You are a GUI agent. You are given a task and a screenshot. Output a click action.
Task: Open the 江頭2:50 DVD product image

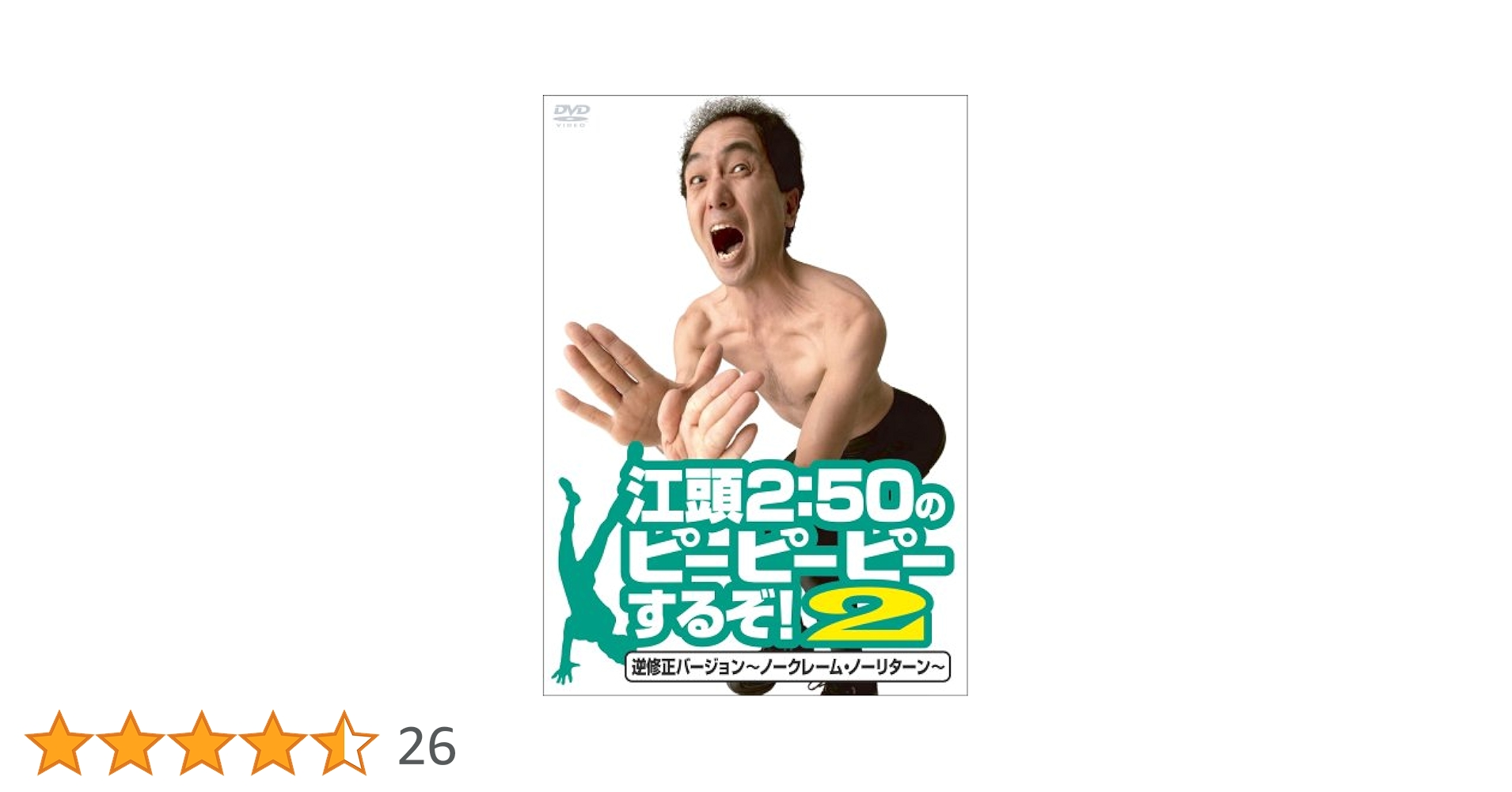coord(754,394)
